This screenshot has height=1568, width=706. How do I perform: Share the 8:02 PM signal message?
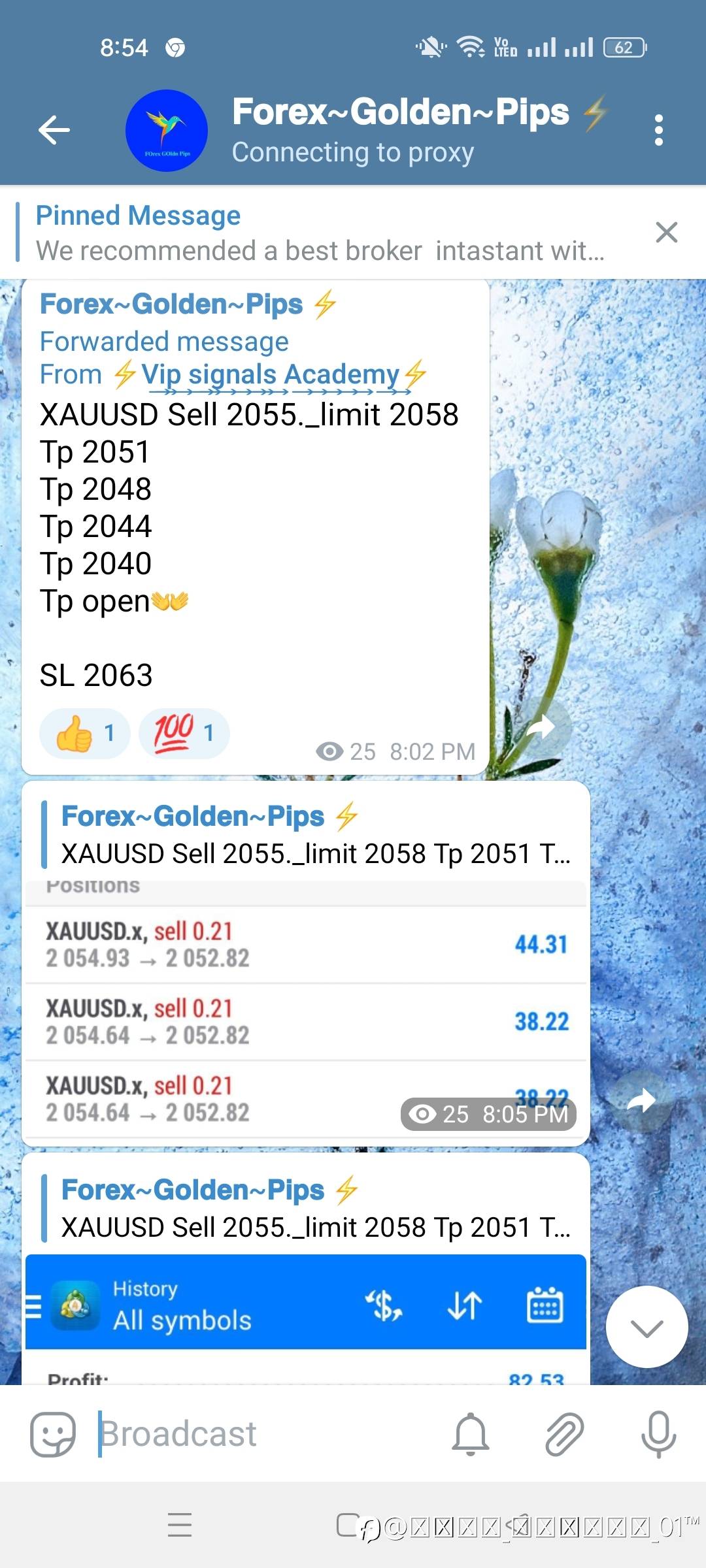coord(541,727)
